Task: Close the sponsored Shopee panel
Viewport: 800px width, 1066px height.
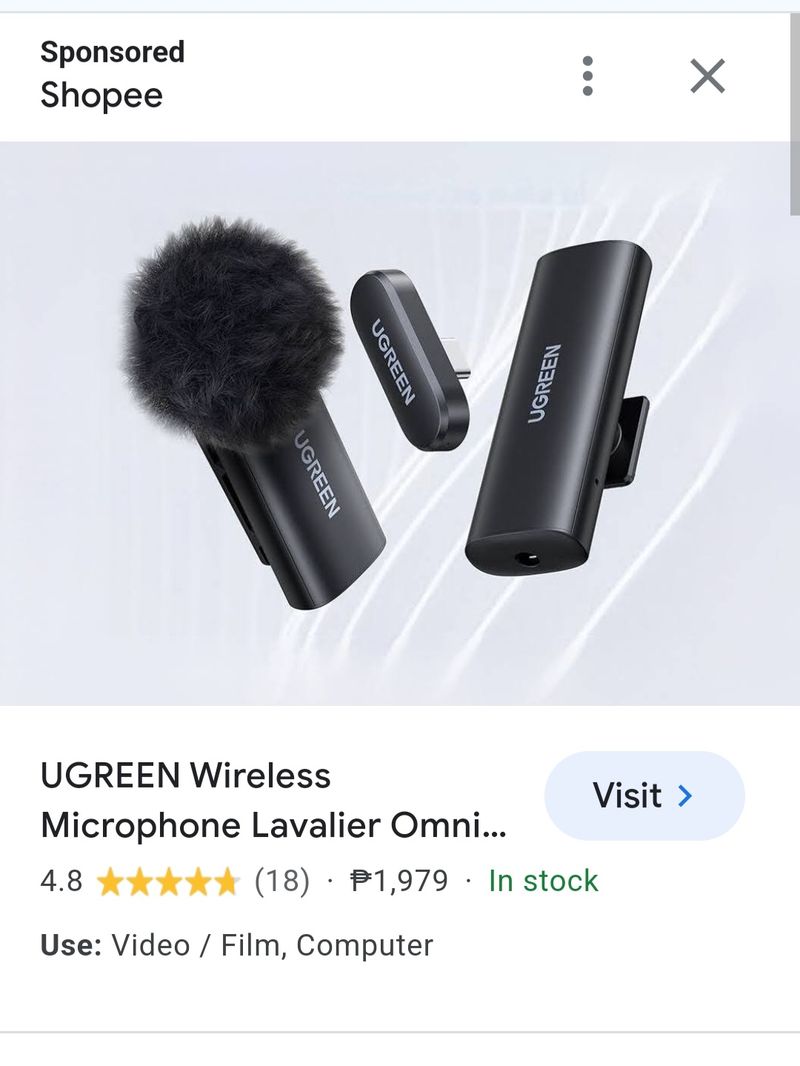Action: 707,76
